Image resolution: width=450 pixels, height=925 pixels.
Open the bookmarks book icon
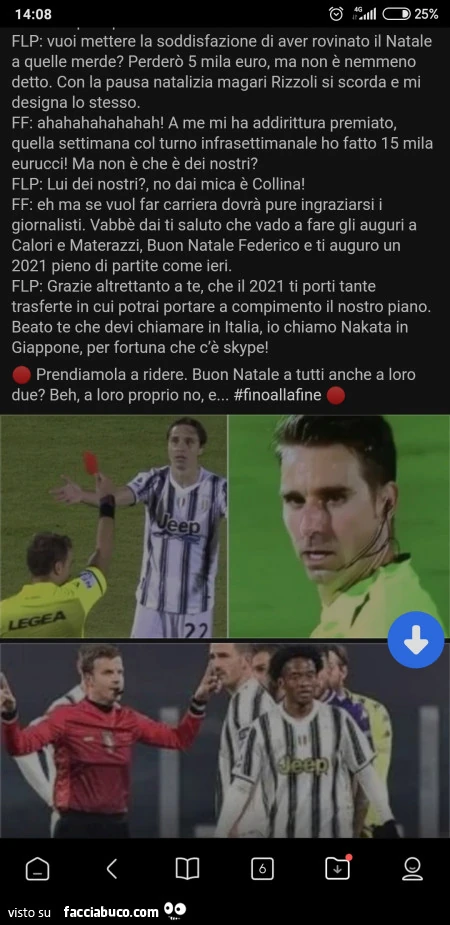coord(188,868)
